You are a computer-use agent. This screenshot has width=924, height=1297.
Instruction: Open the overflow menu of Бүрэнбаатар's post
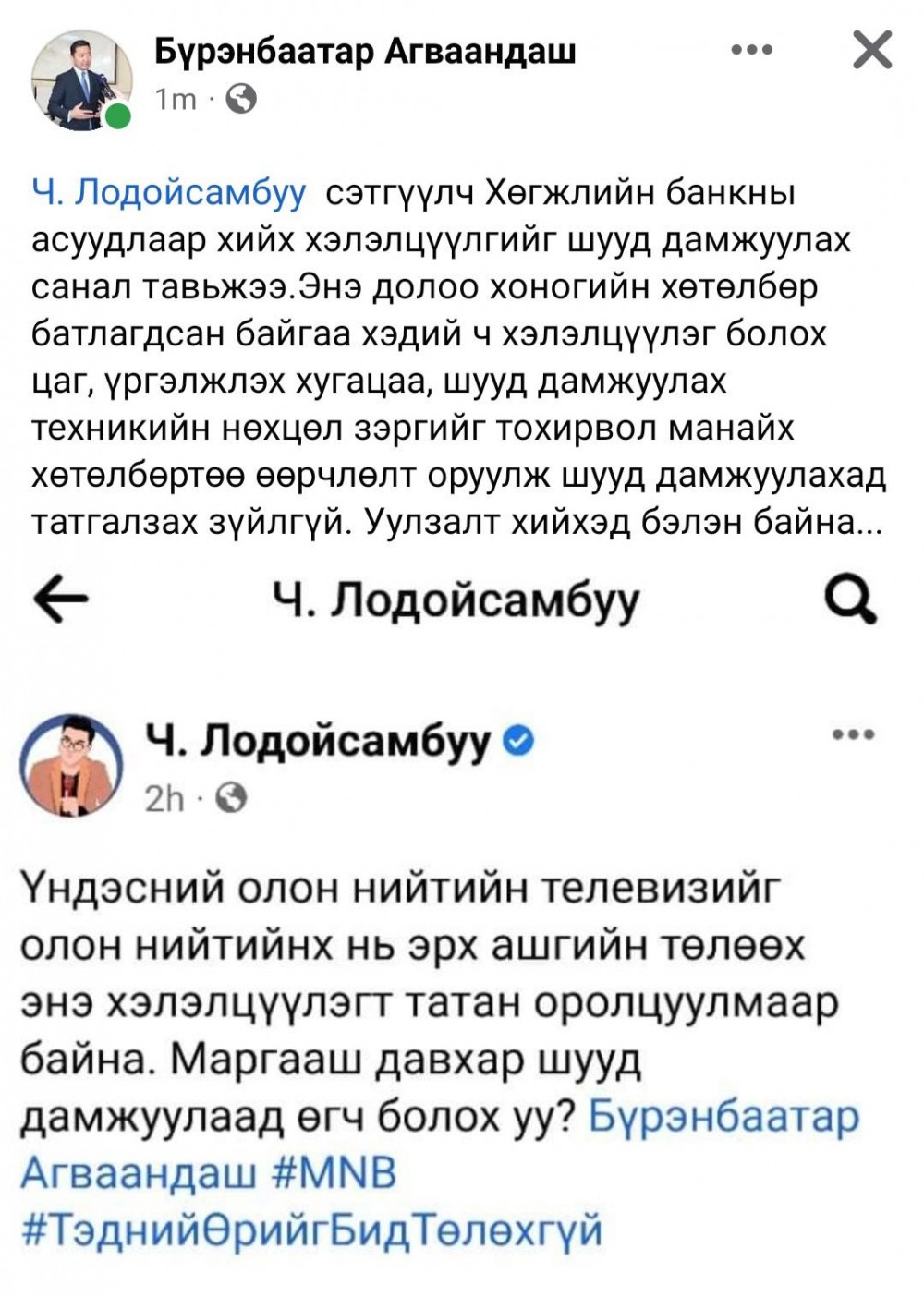[x=751, y=50]
